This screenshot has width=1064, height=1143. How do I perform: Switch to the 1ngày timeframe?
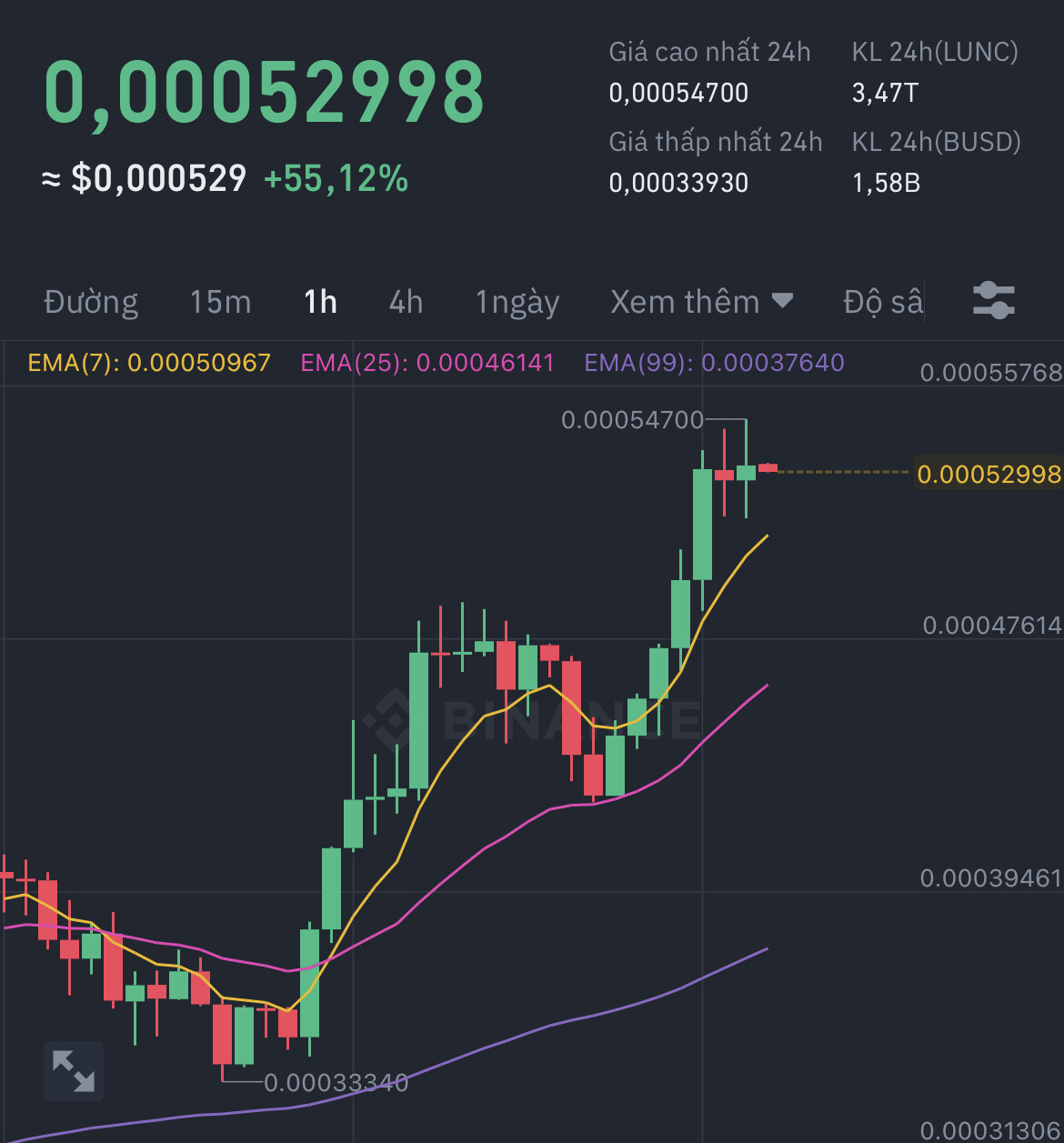coord(517,302)
